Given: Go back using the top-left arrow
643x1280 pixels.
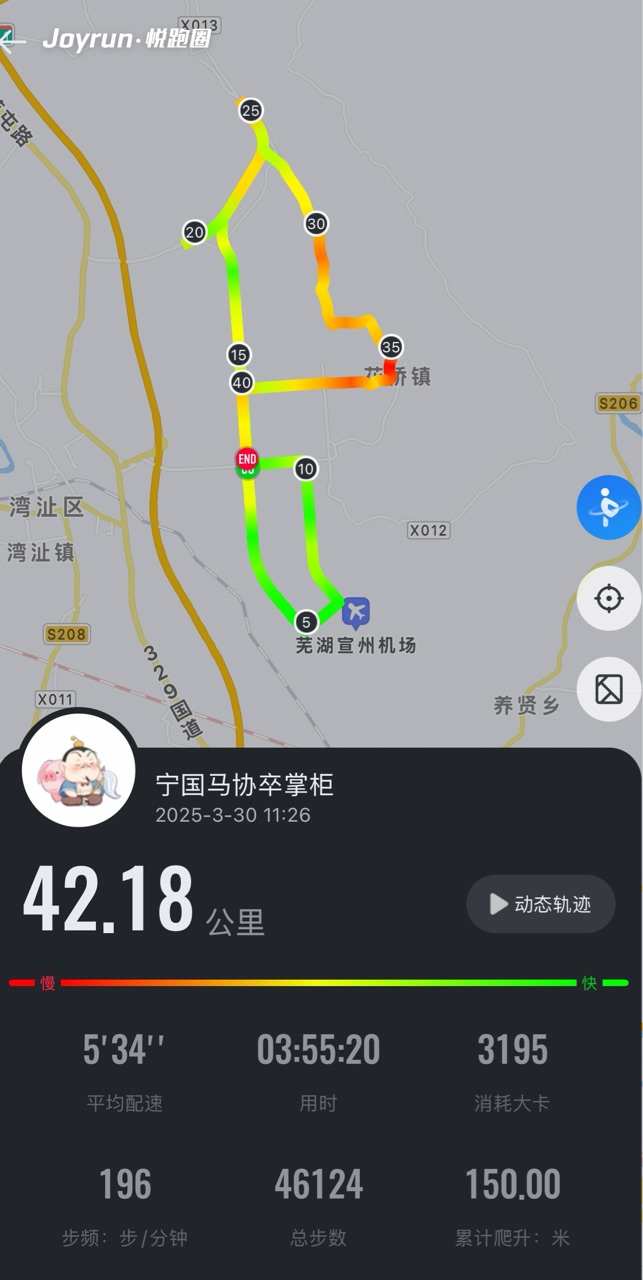Looking at the screenshot, I should point(12,41).
